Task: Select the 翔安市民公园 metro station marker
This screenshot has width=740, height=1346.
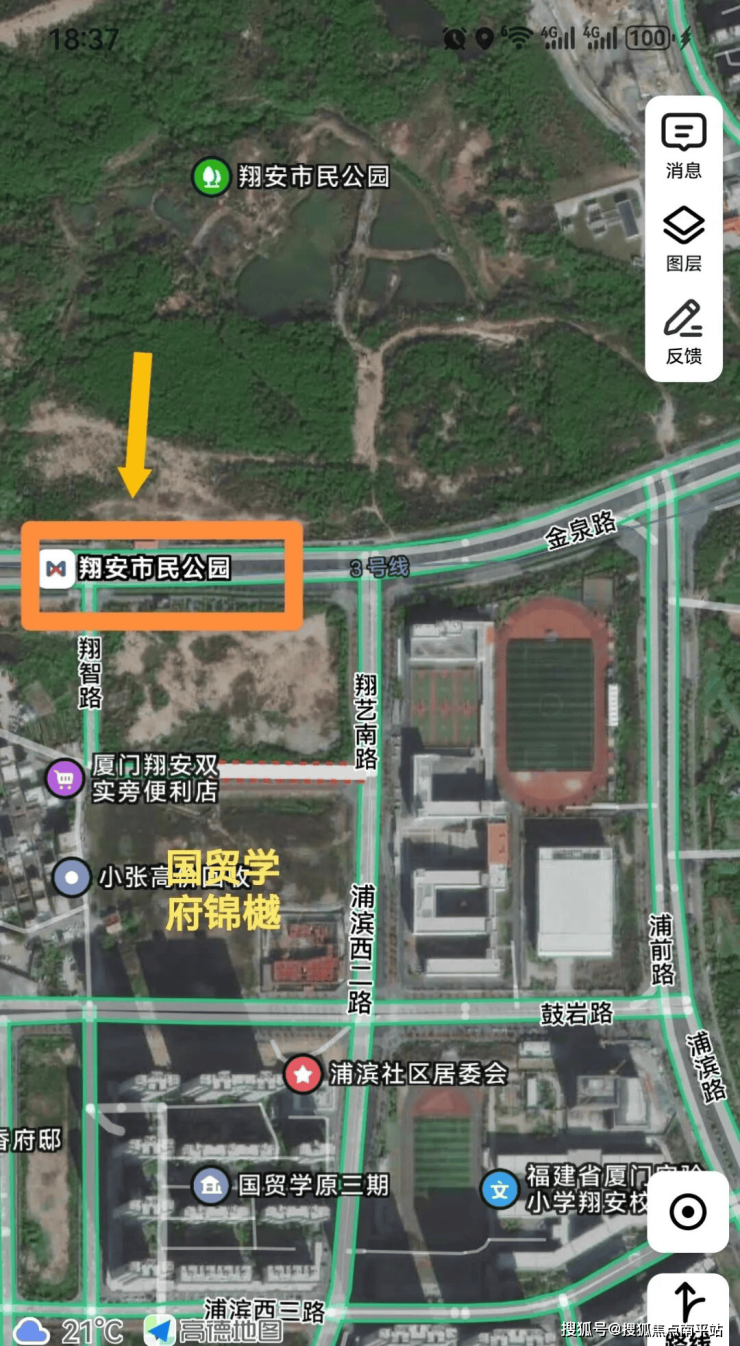Action: point(57,569)
